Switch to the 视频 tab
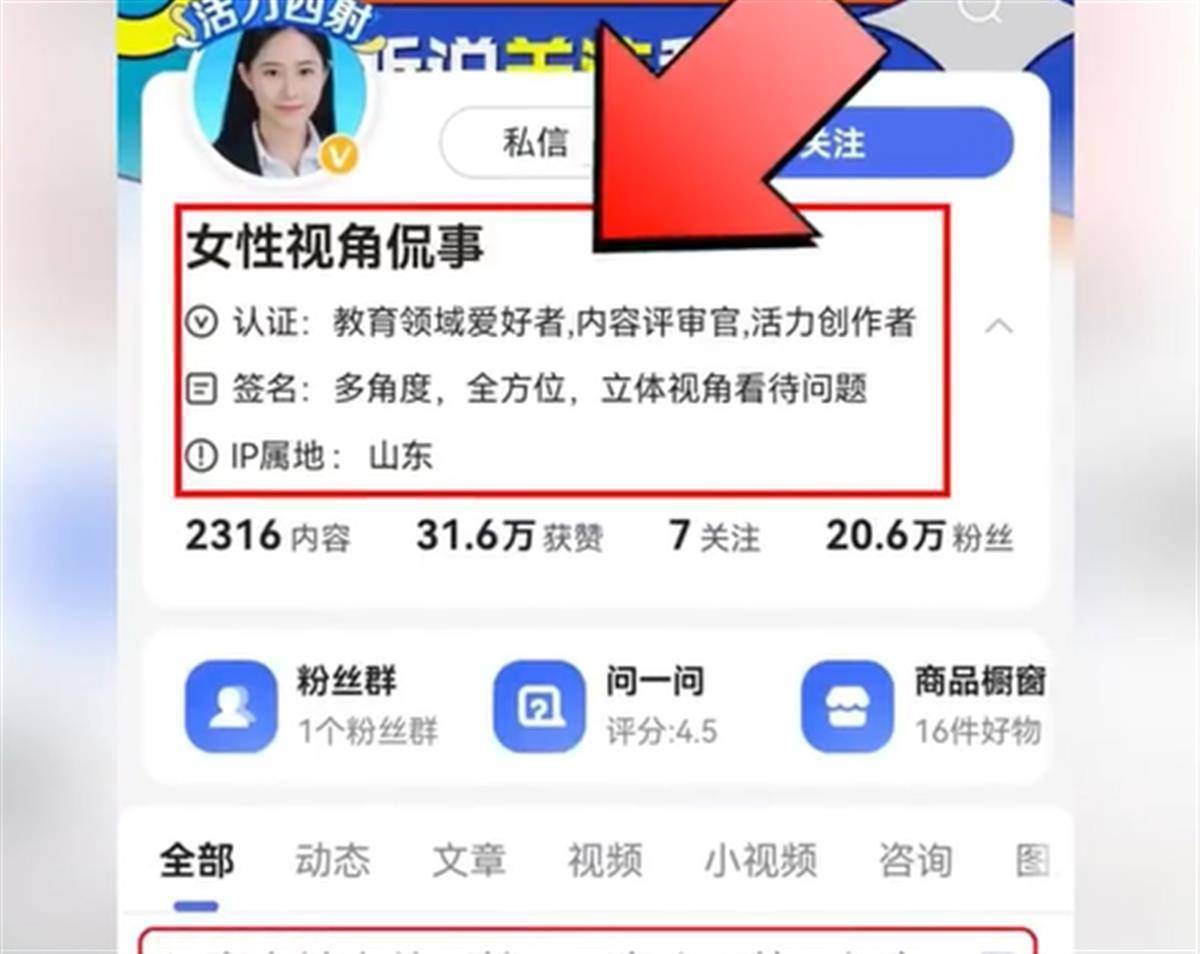 [605, 860]
